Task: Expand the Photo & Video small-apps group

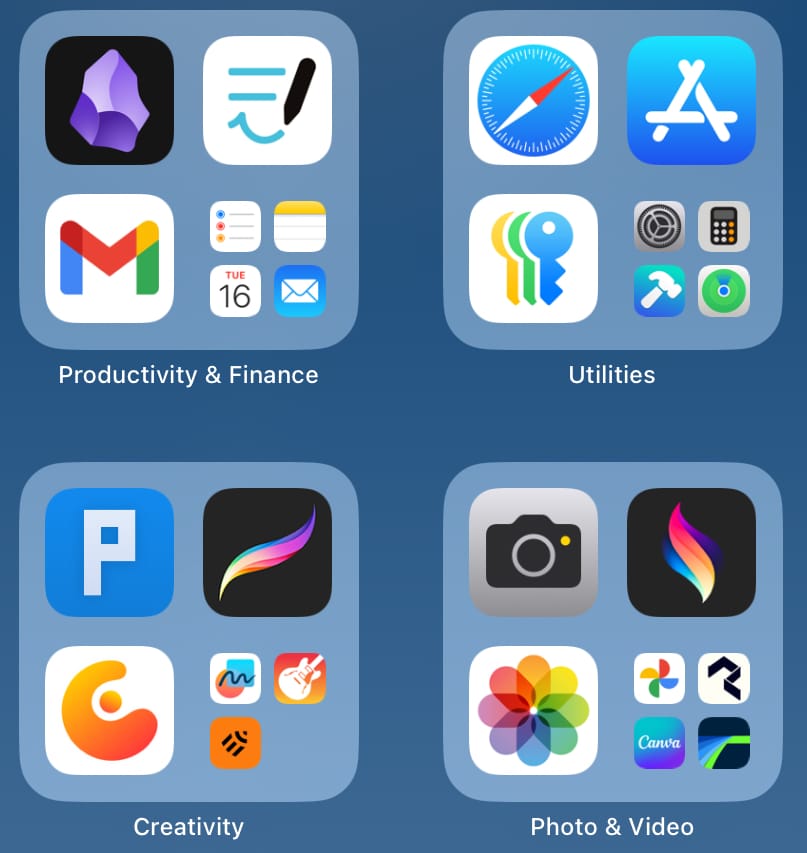Action: click(691, 710)
